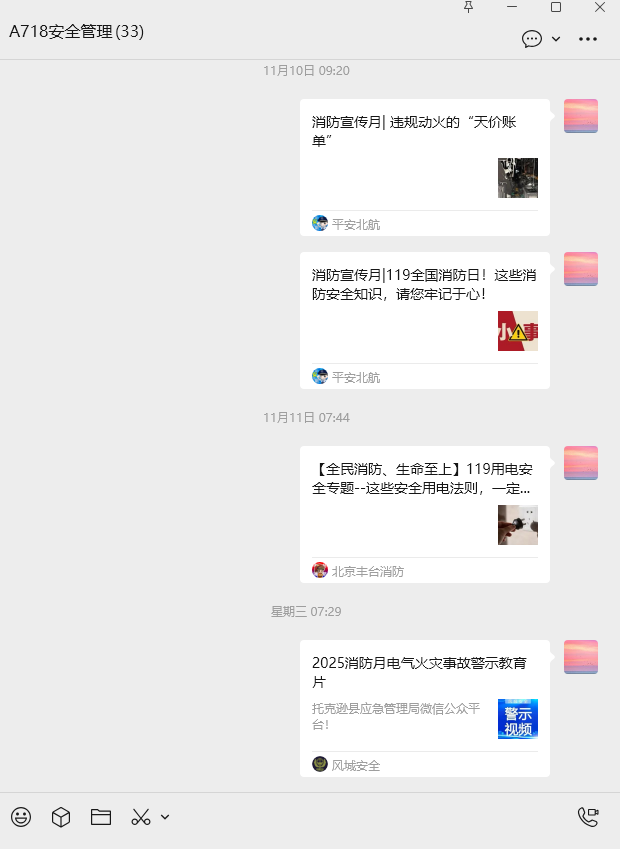Open the three-dot more options menu
Screen dimensions: 620x849
pyautogui.click(x=588, y=39)
